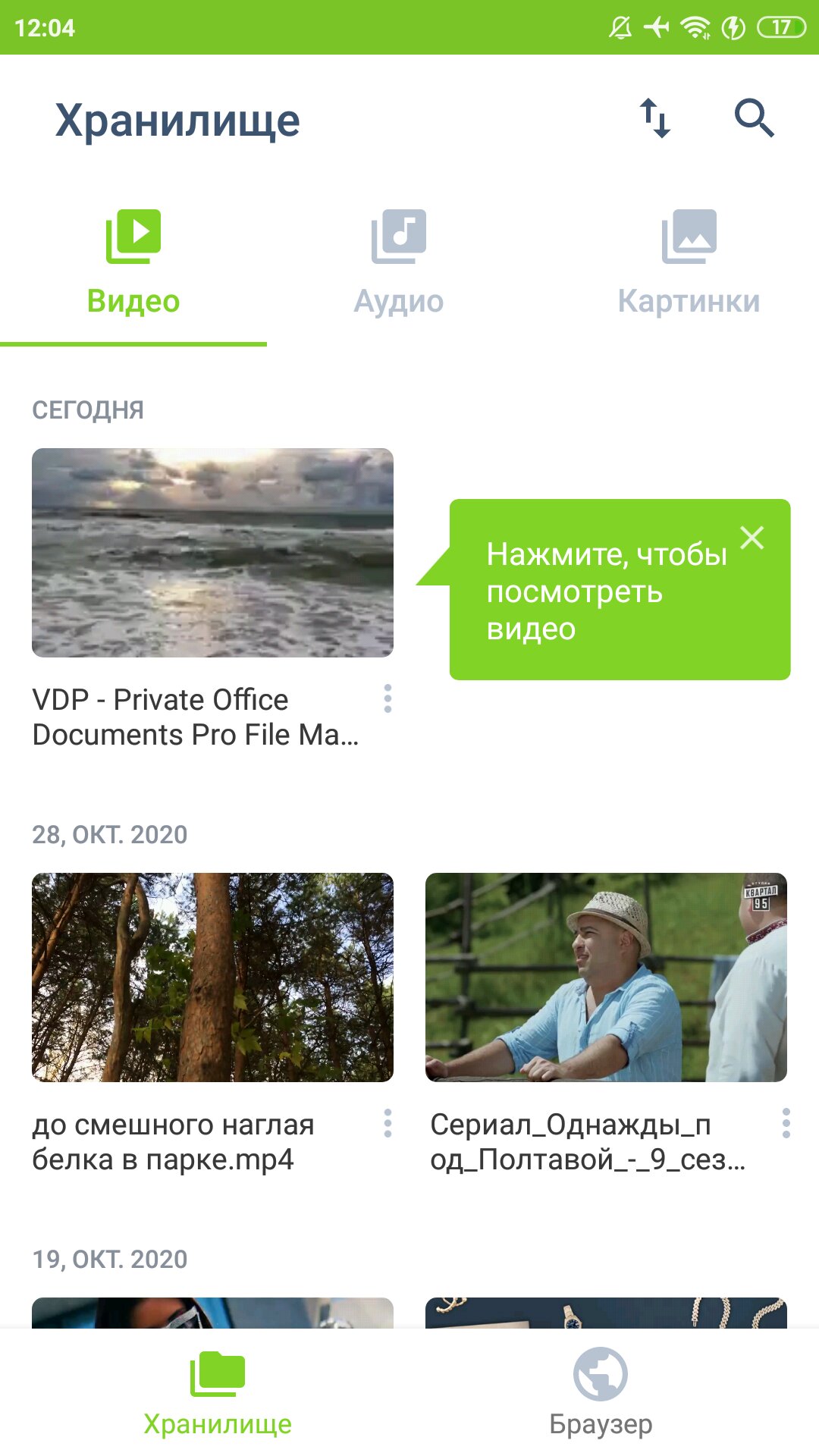819x1456 pixels.
Task: Dismiss the Нажмите, чтобы посмотреть видео tooltip
Action: 752,537
